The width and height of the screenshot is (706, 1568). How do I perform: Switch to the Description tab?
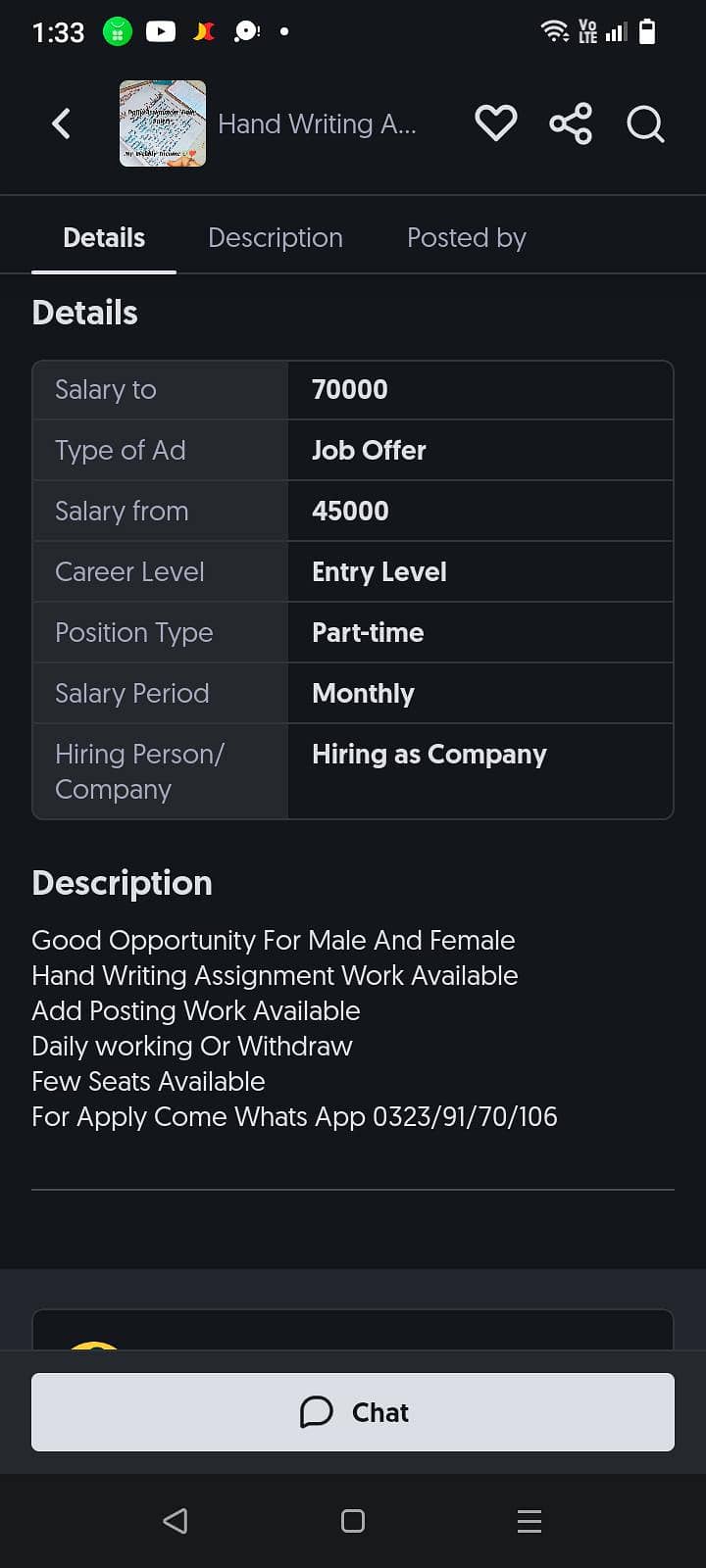pyautogui.click(x=276, y=238)
